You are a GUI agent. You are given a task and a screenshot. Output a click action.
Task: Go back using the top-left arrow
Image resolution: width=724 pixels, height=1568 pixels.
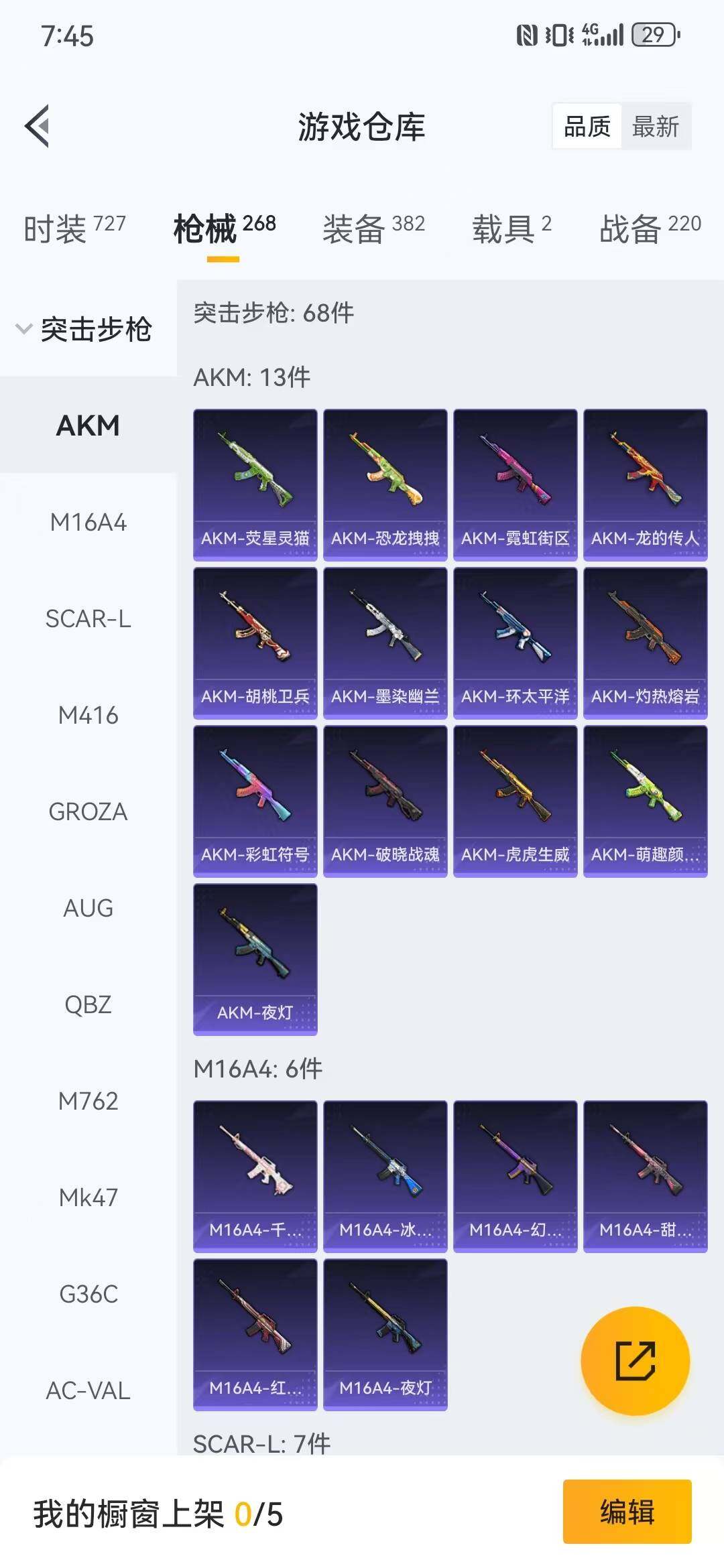pyautogui.click(x=38, y=126)
